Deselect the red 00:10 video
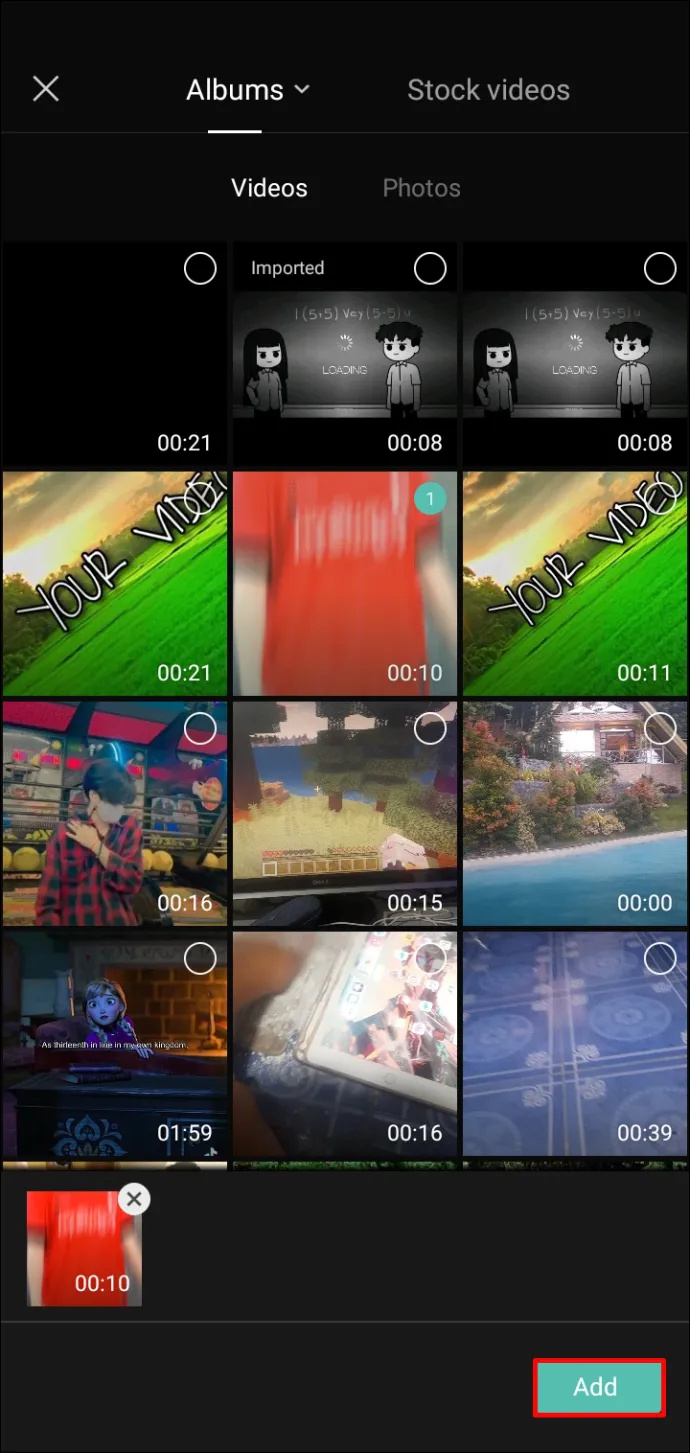Image resolution: width=690 pixels, height=1453 pixels. pyautogui.click(x=430, y=499)
